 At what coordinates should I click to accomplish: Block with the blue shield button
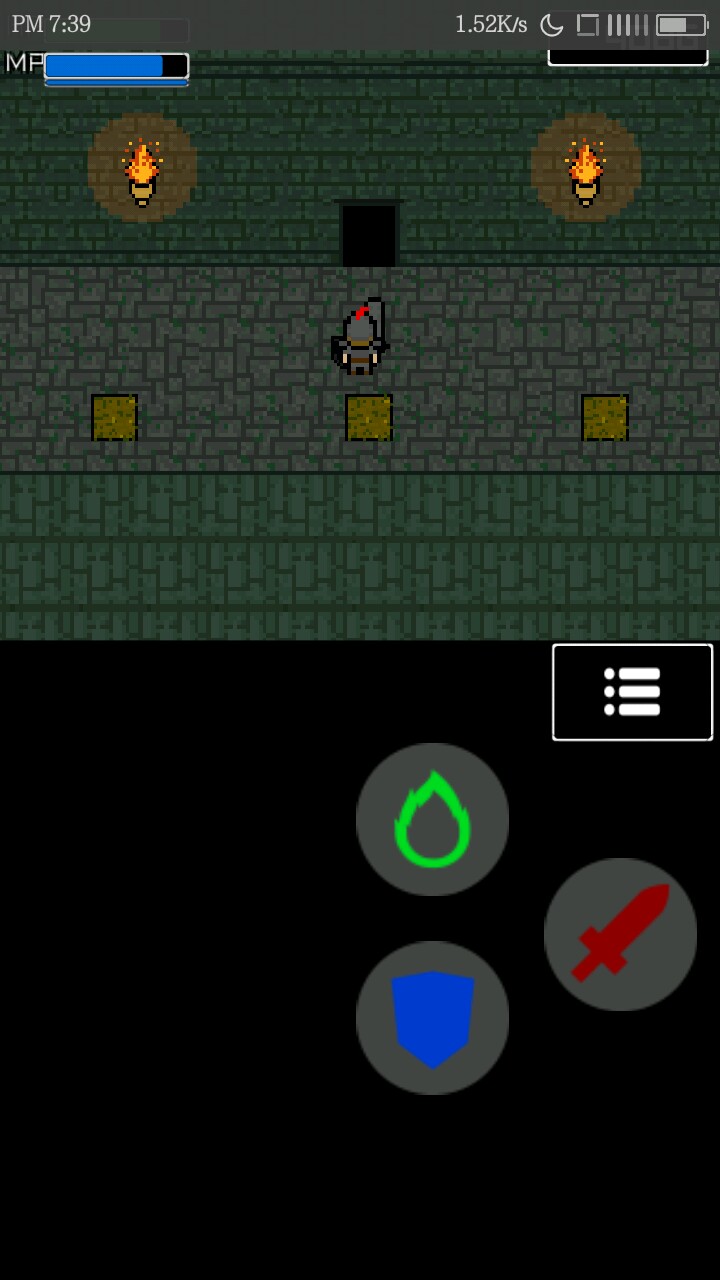[432, 1018]
